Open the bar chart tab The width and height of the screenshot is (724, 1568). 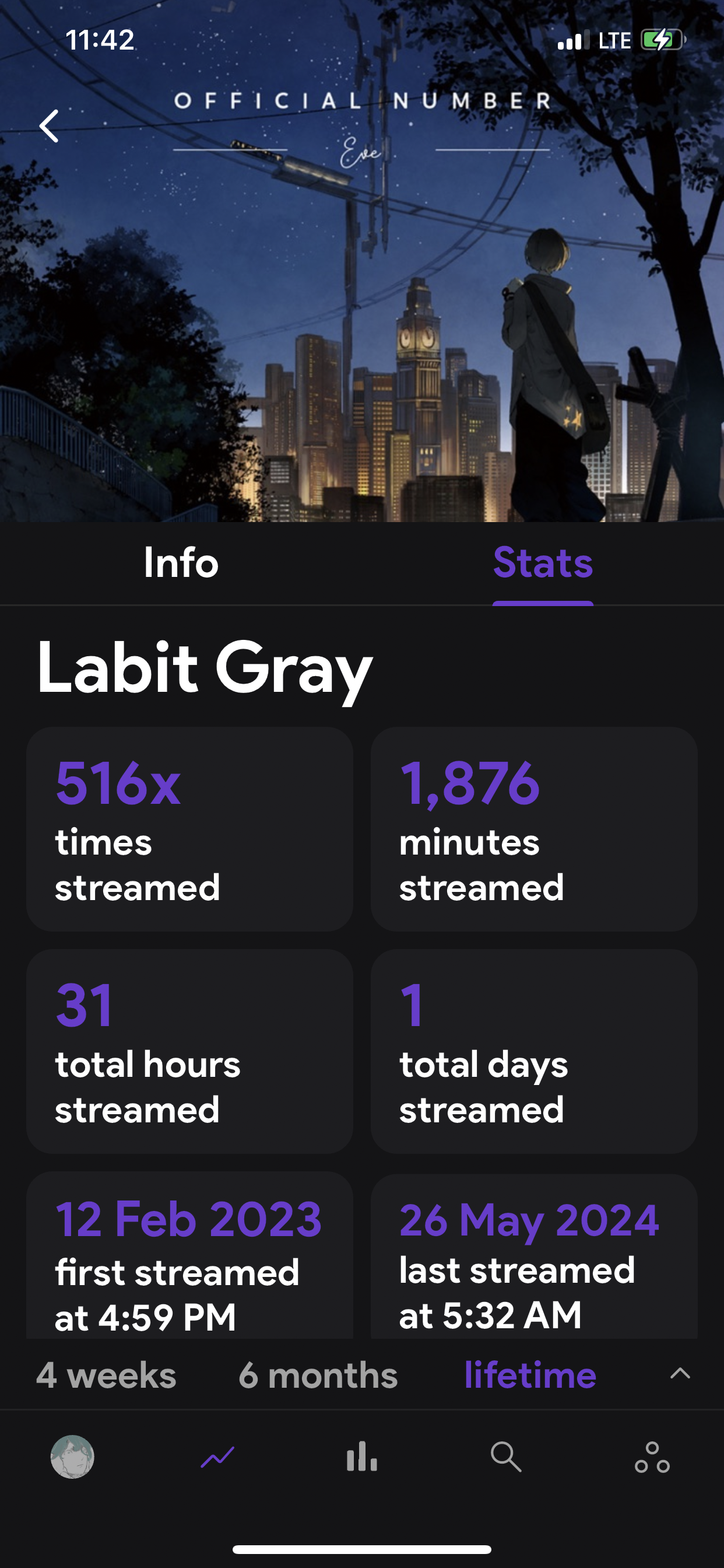click(362, 1457)
